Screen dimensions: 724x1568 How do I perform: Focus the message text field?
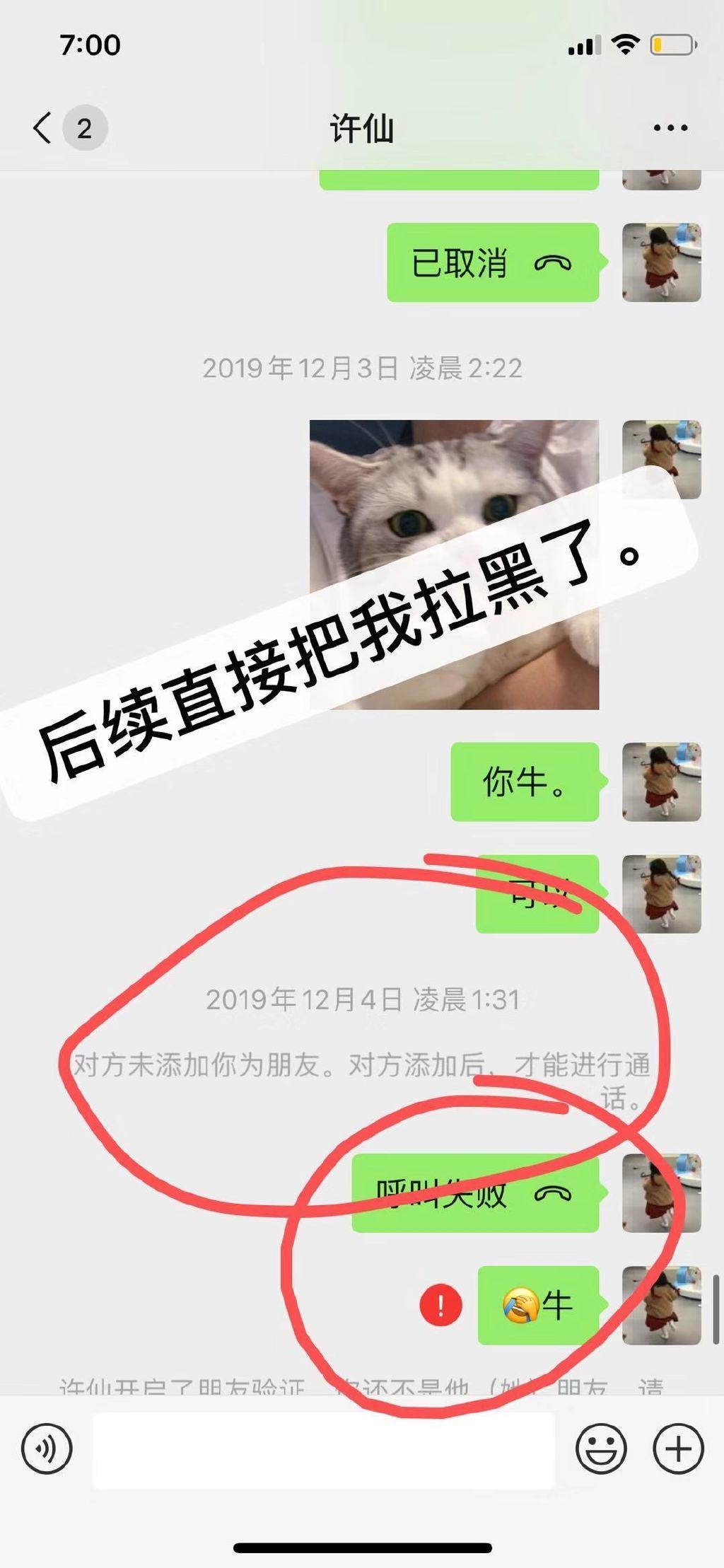[323, 1450]
